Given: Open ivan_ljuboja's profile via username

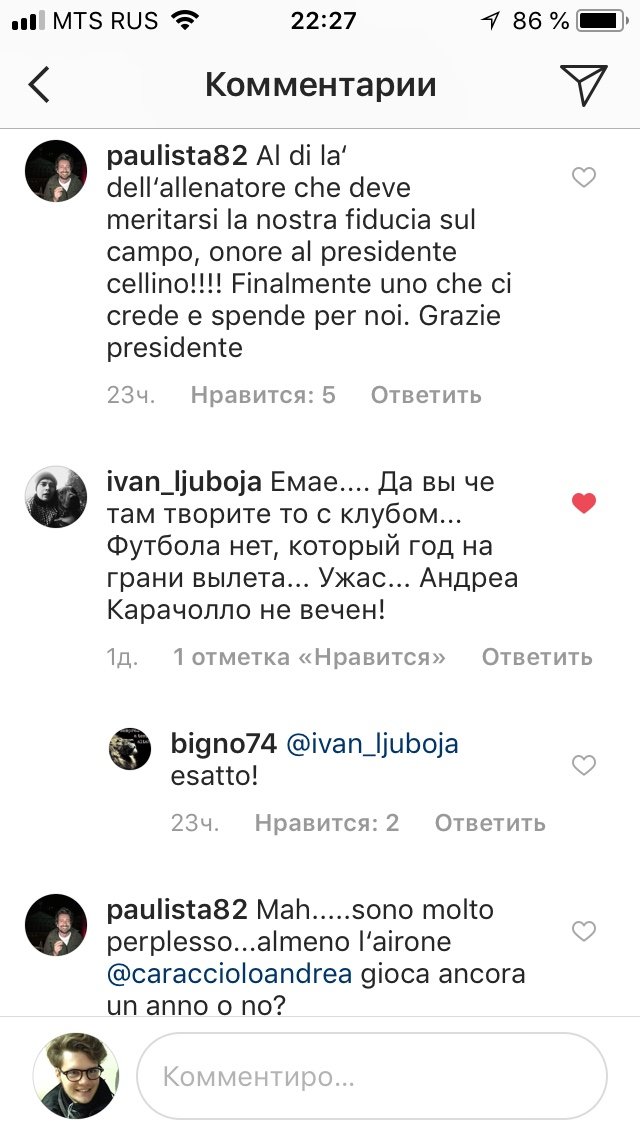Looking at the screenshot, I should tap(184, 483).
